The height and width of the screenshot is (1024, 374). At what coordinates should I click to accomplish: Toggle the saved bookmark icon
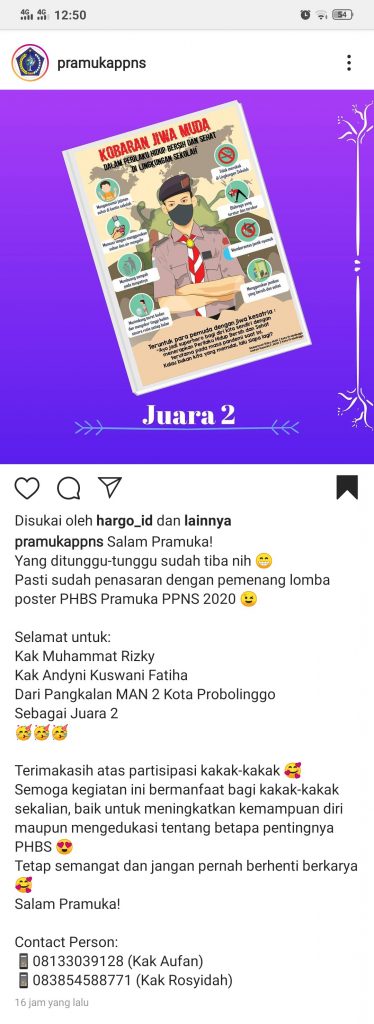click(x=347, y=488)
